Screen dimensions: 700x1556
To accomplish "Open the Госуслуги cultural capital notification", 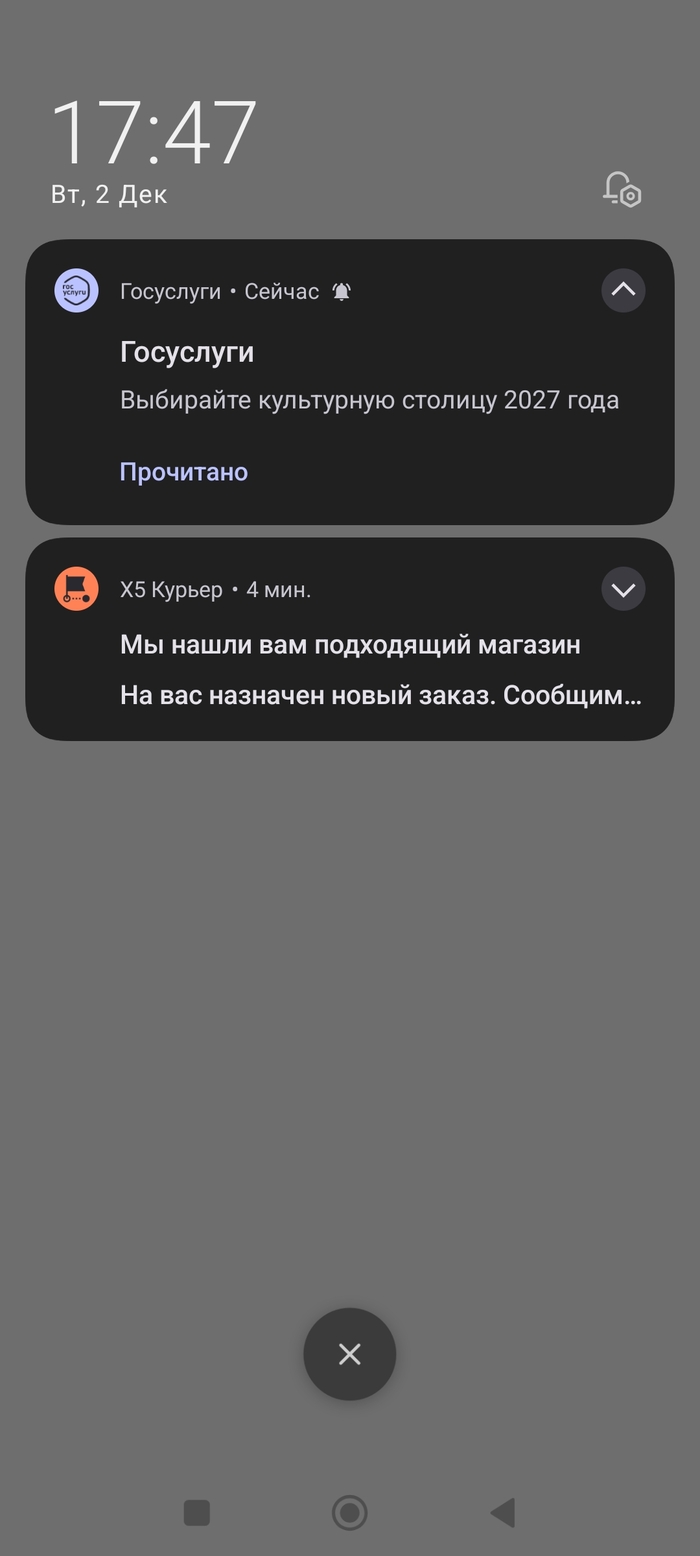I will click(x=369, y=400).
